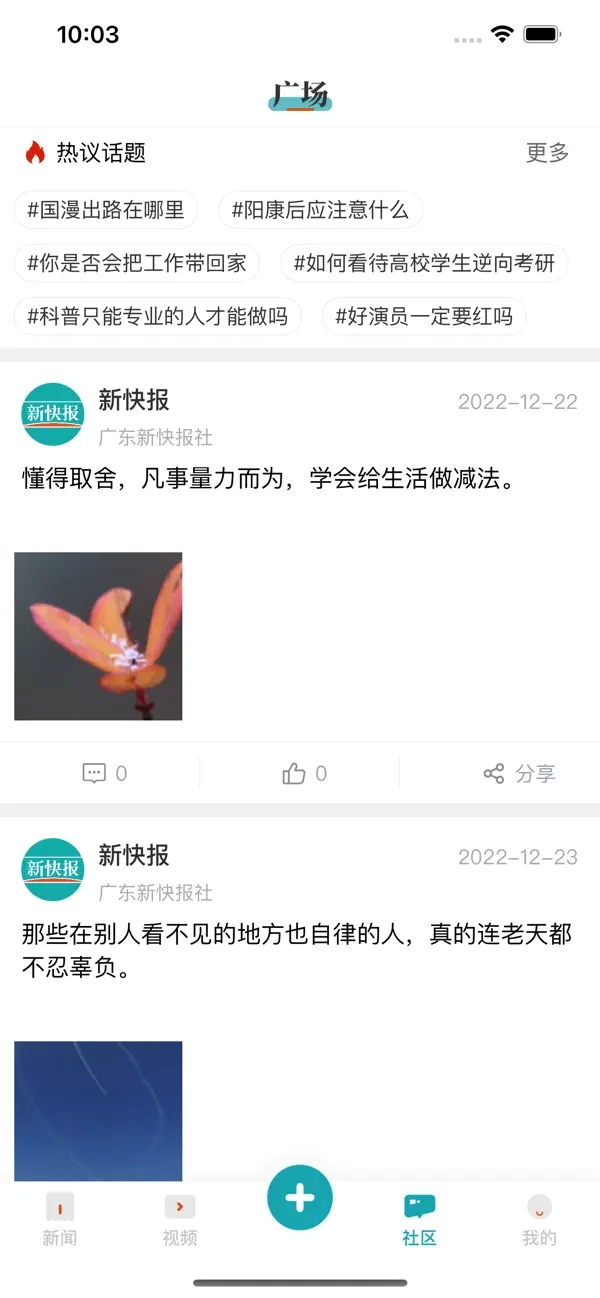Open the flower photo in the 2022-12-22 post
Viewport: 600px width, 1298px height.
point(98,636)
